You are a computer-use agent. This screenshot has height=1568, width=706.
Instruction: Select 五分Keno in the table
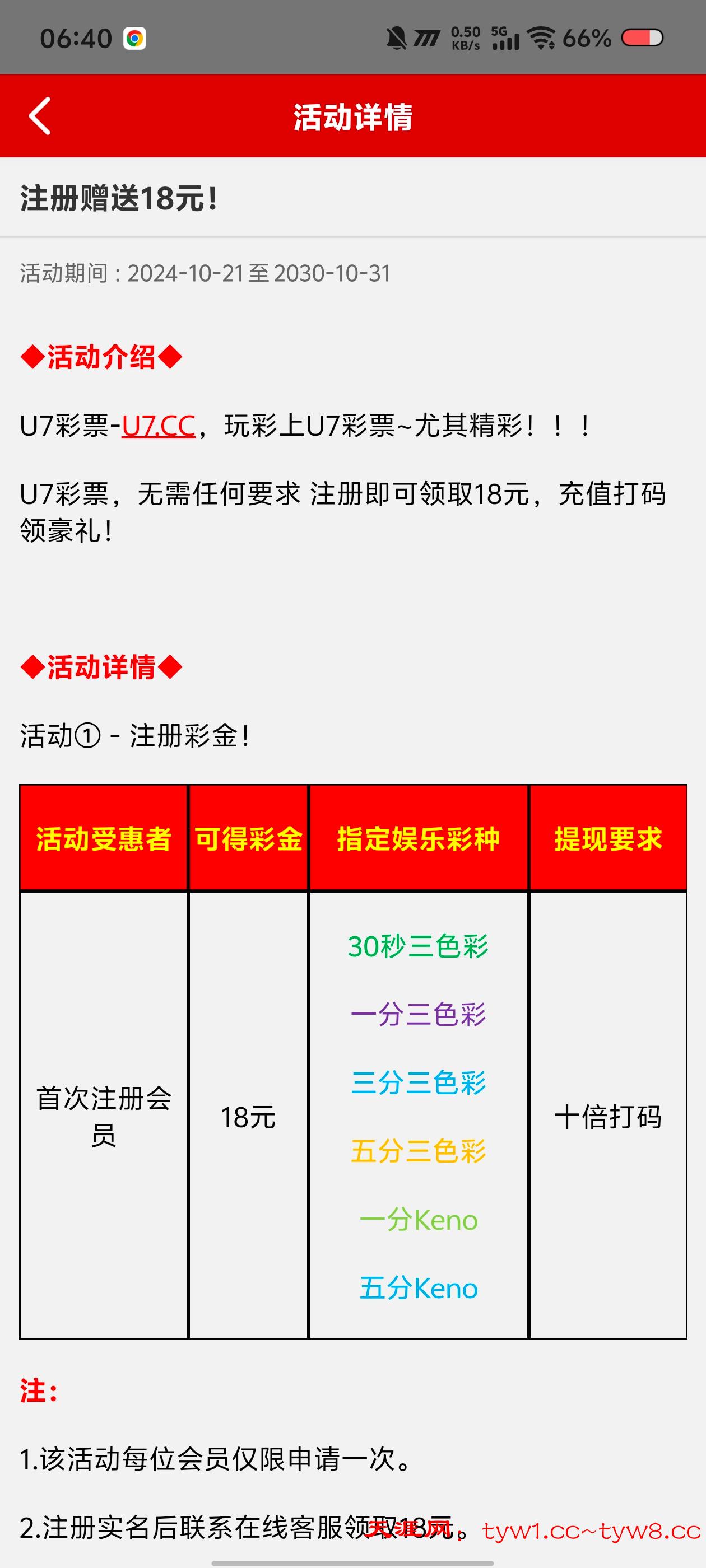[x=419, y=1289]
